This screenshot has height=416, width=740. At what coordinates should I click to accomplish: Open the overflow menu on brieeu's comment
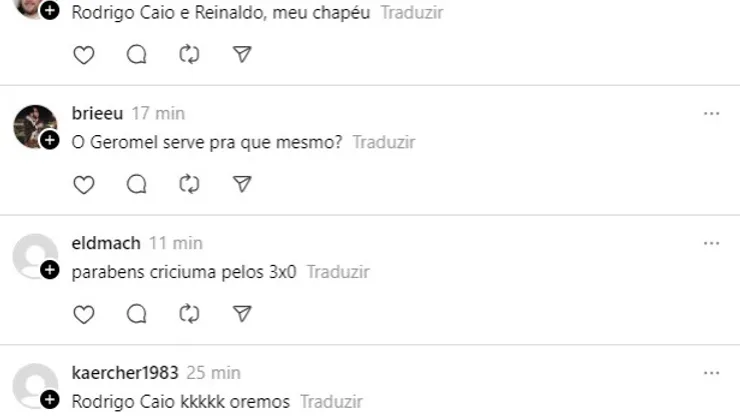point(711,114)
